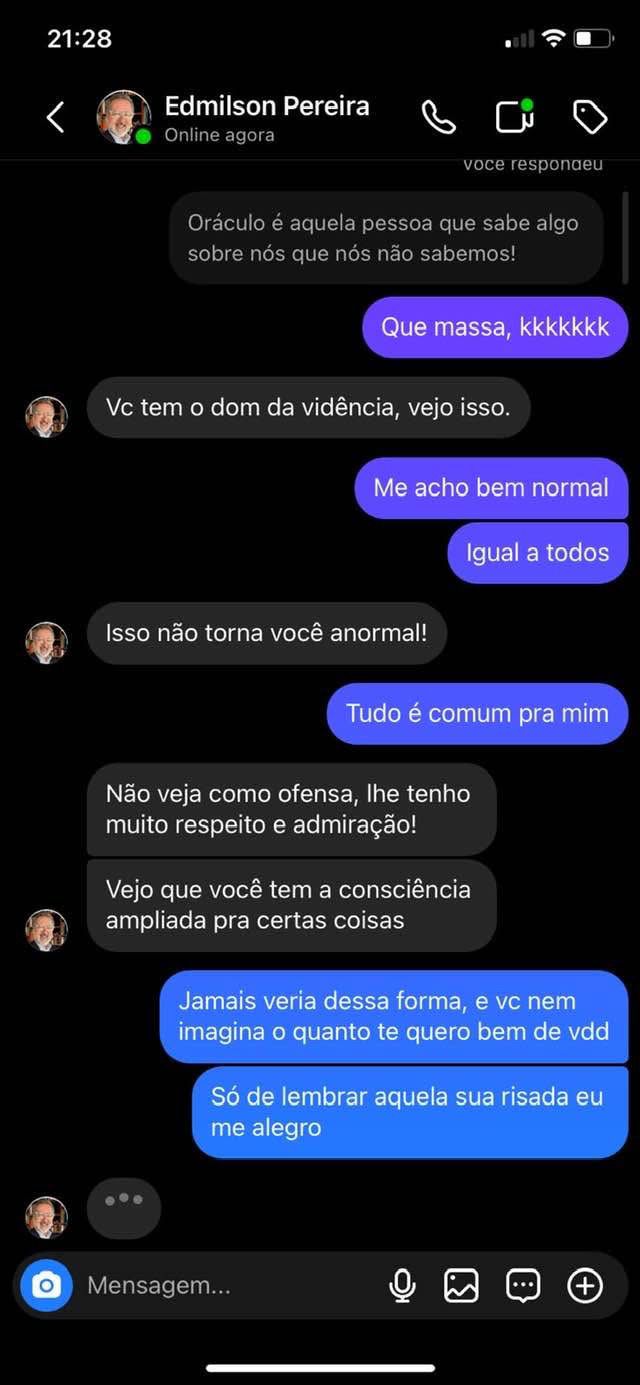Go back to the message list
This screenshot has height=1385, width=640.
click(x=56, y=118)
